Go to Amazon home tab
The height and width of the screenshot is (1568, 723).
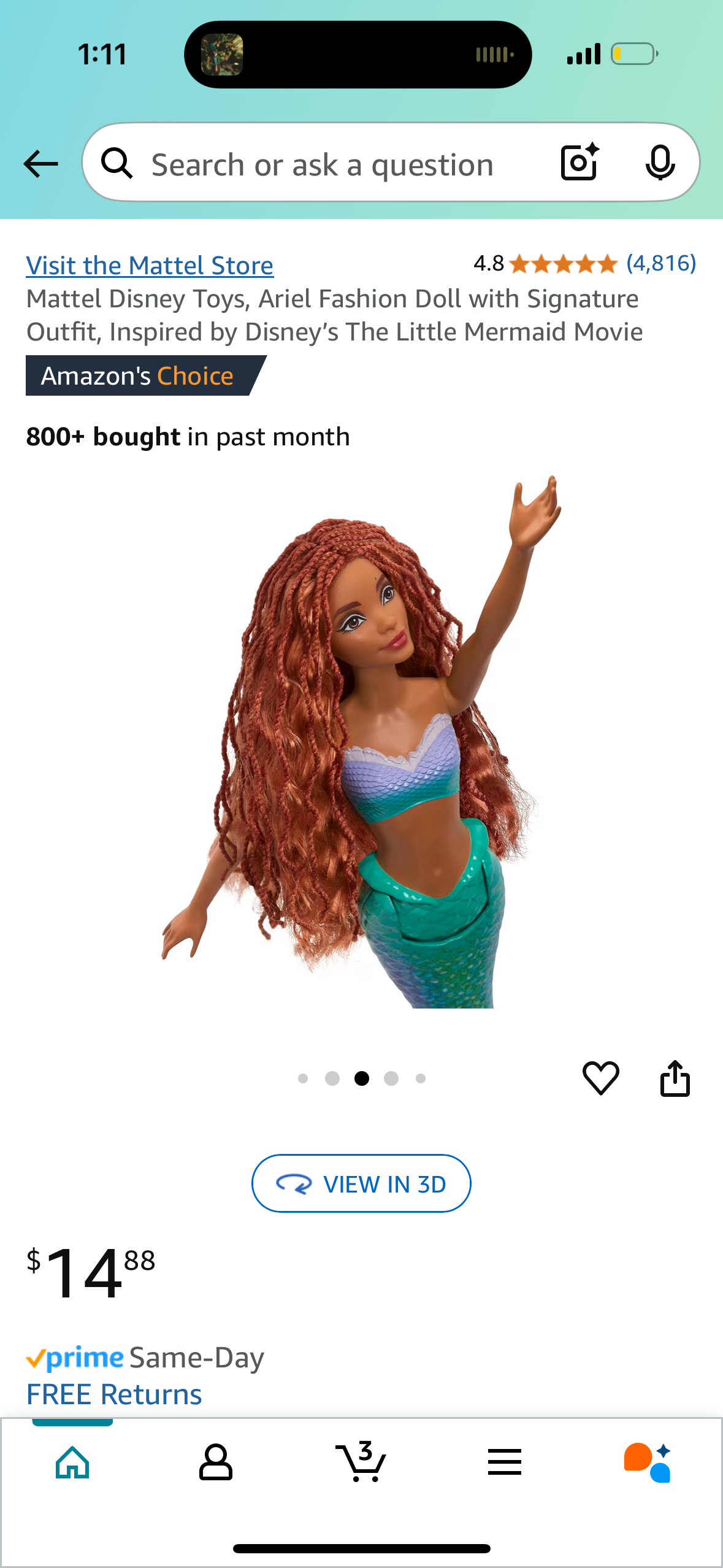click(72, 1462)
